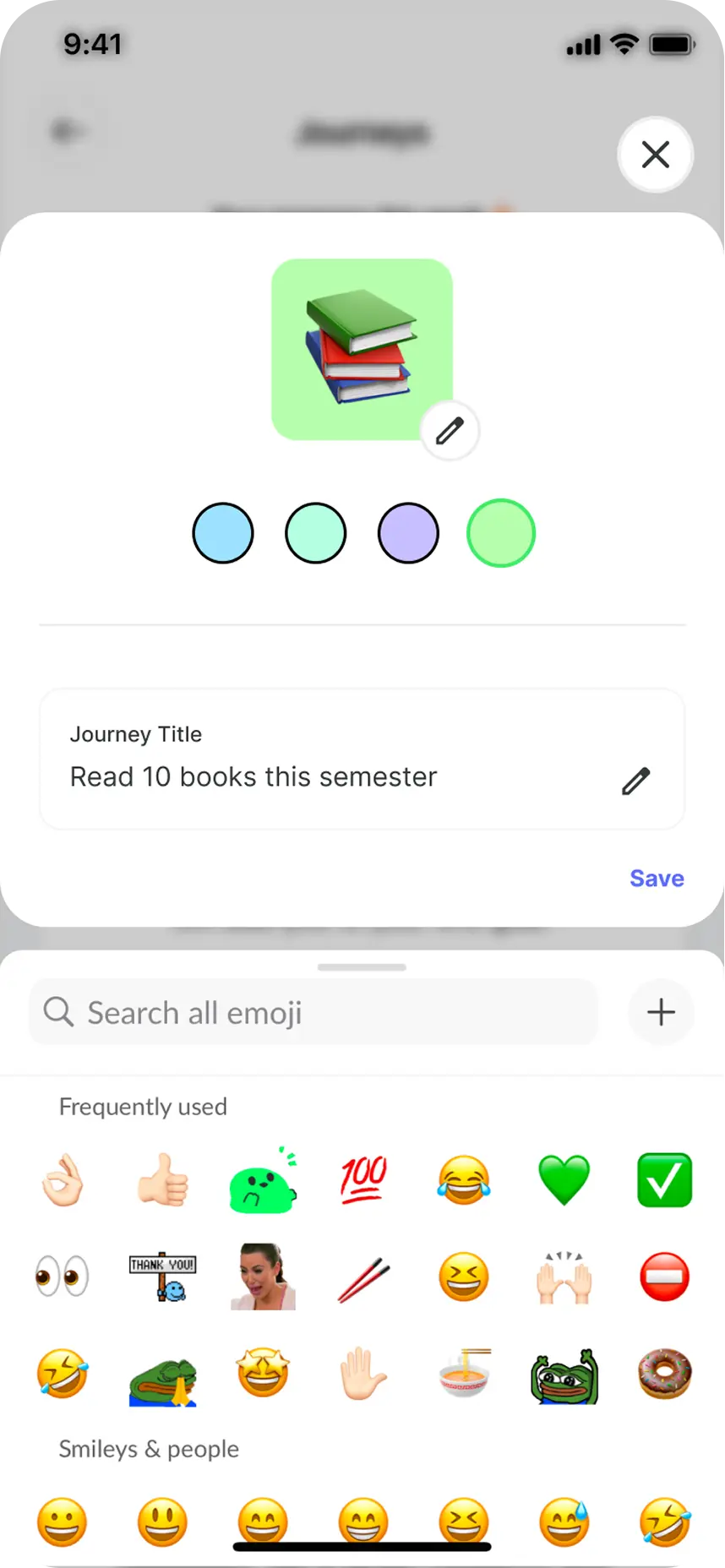Select the doughnut emoji
This screenshot has height=1568, width=725.
point(664,1375)
